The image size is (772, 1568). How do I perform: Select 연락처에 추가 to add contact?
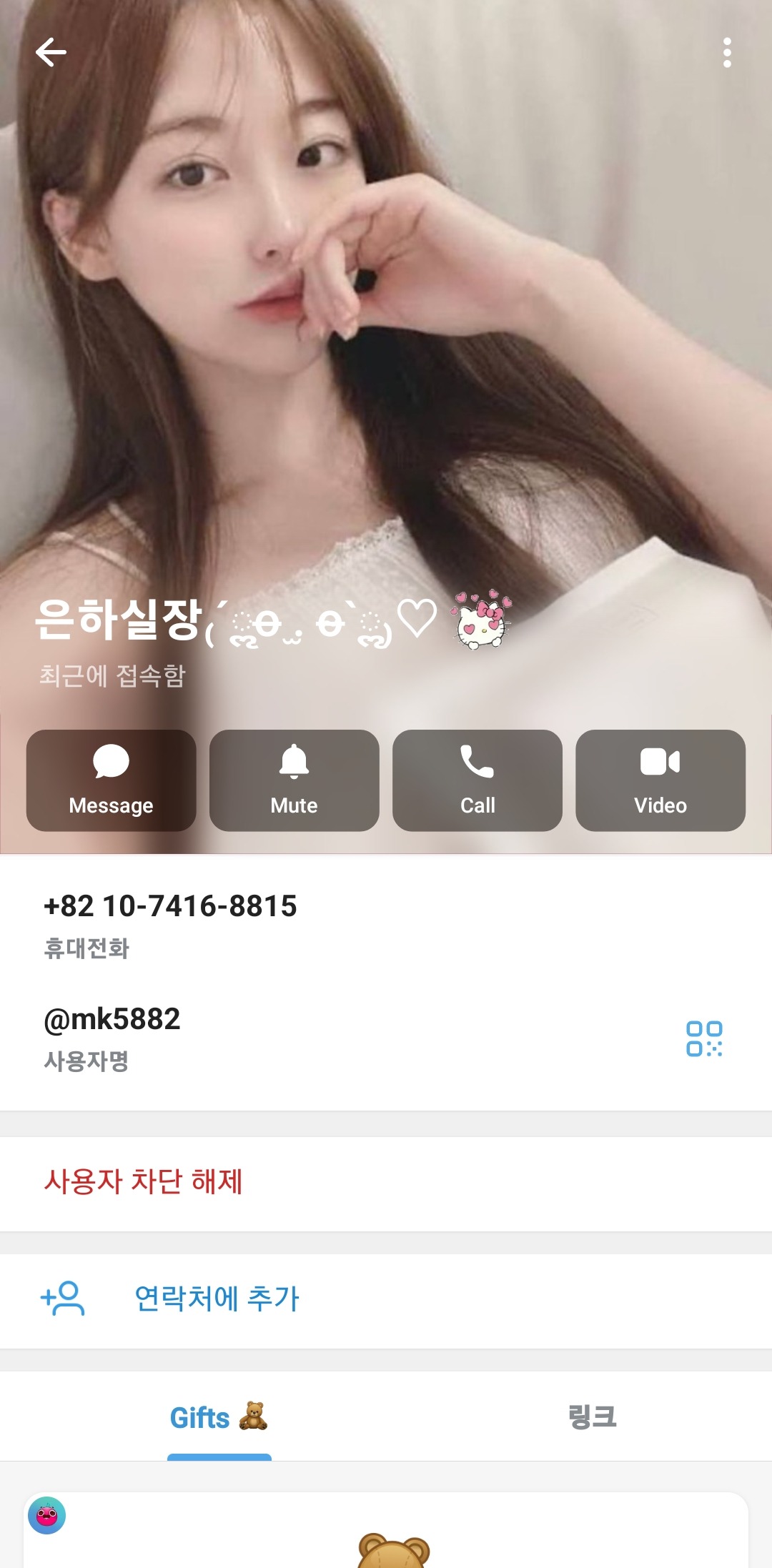(x=216, y=1299)
